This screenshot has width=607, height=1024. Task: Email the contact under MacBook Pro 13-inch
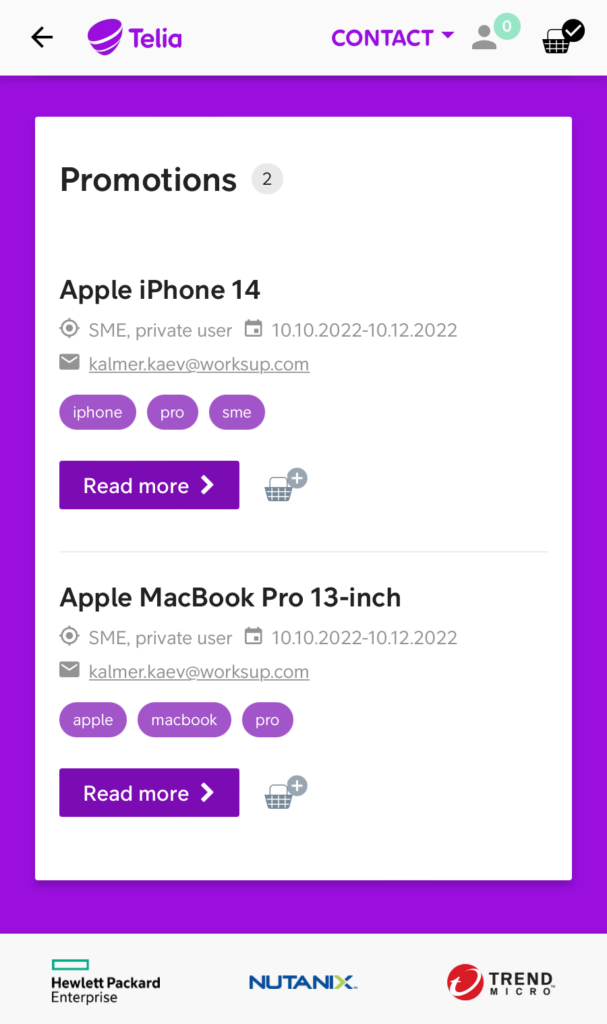point(199,671)
